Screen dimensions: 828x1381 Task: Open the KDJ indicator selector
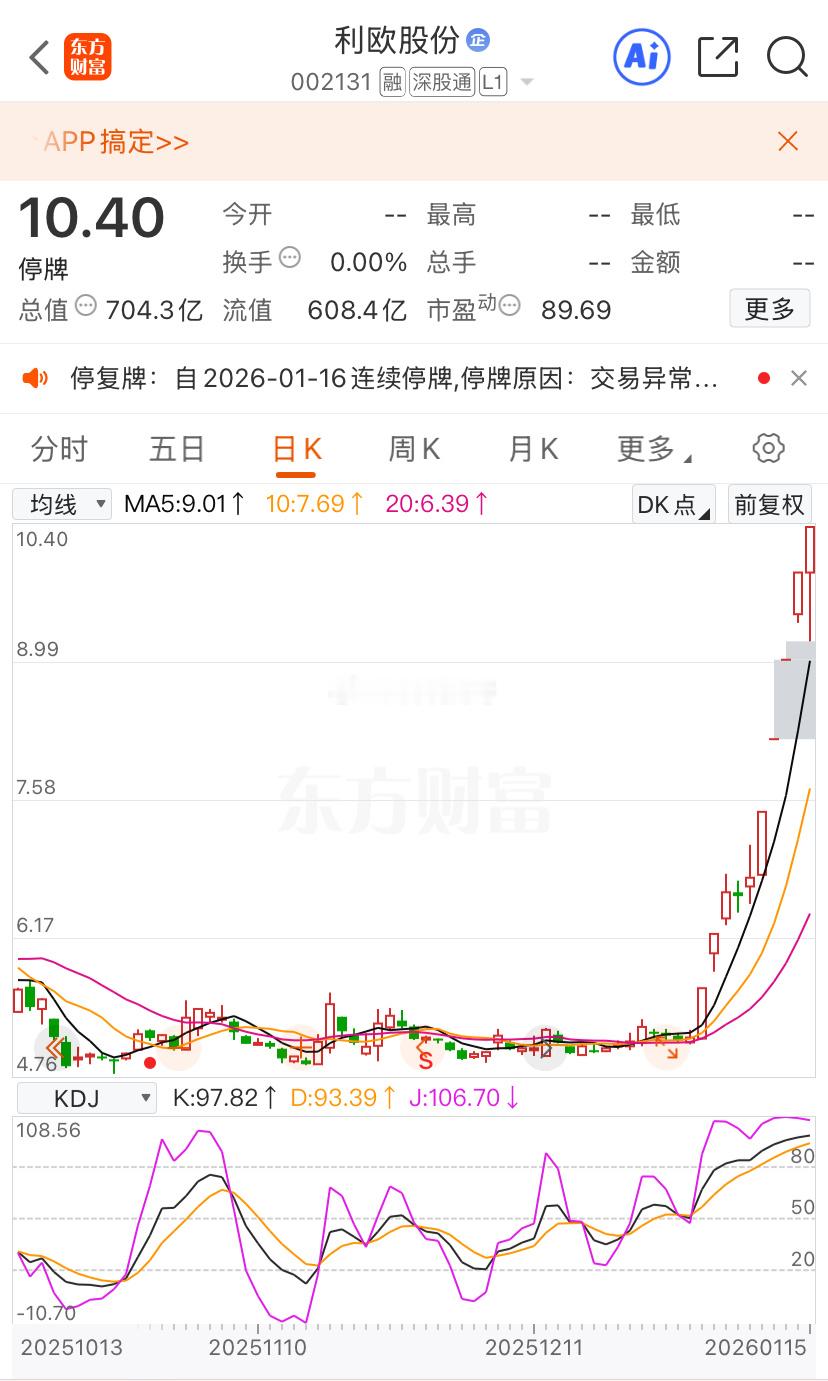(87, 1097)
